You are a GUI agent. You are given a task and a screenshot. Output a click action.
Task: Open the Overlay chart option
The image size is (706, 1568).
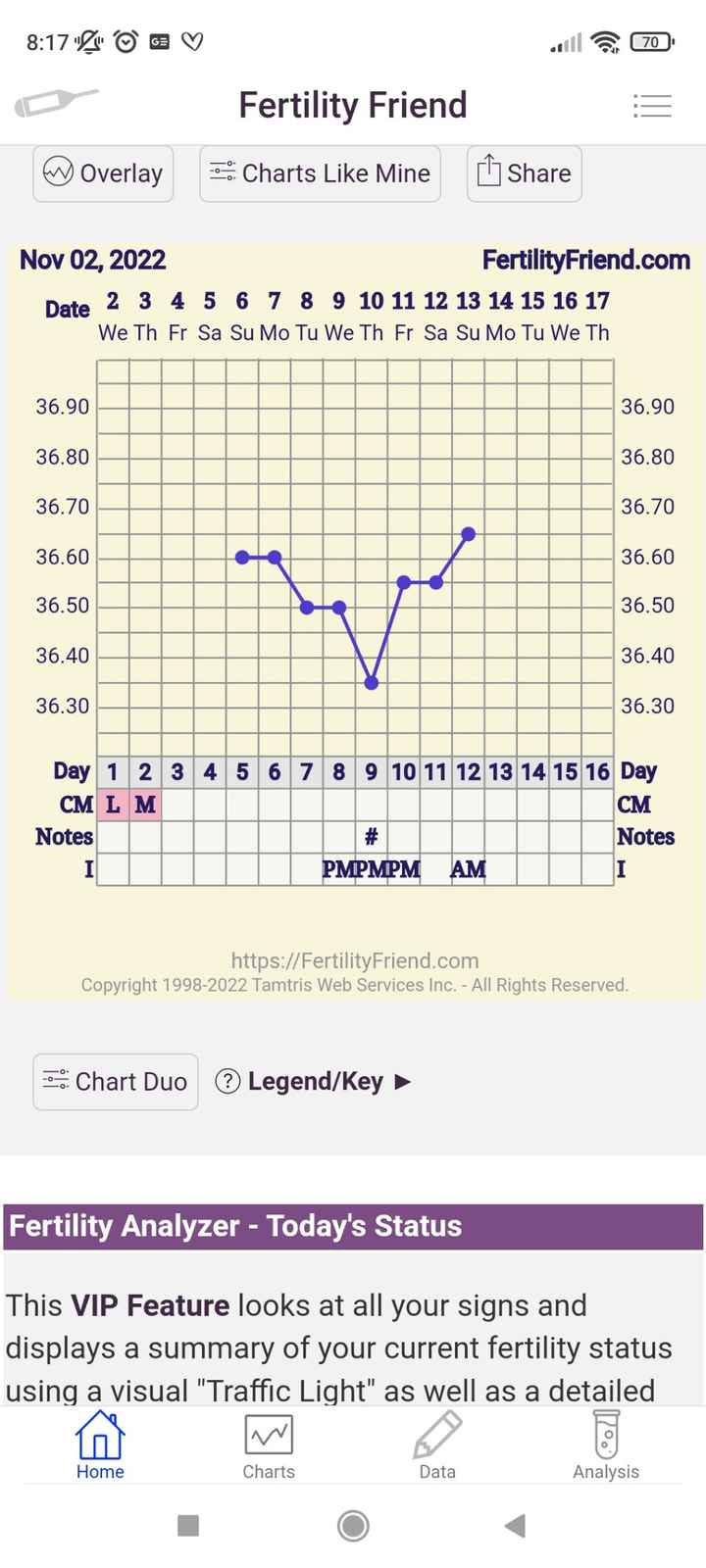pos(103,173)
